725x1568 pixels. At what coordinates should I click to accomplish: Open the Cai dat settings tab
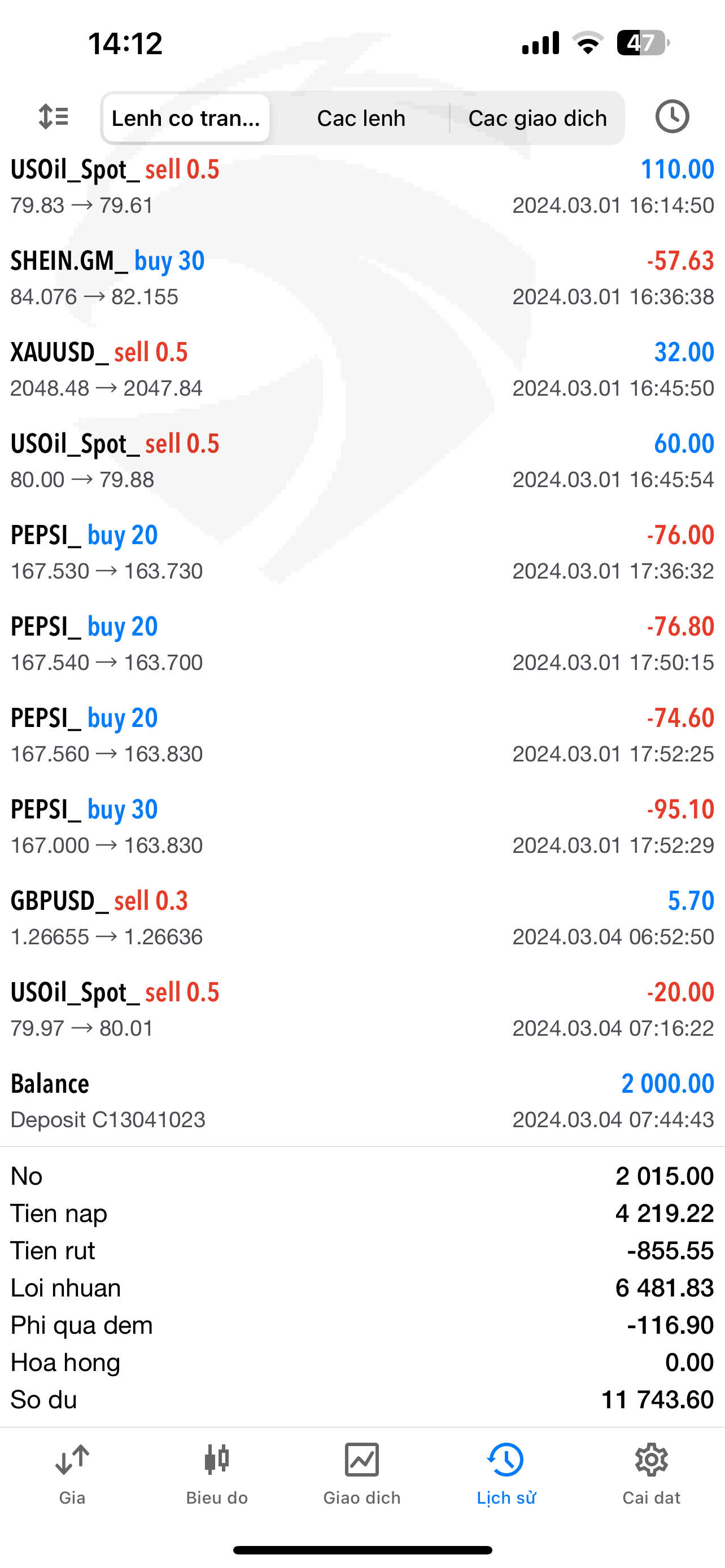[x=652, y=1474]
